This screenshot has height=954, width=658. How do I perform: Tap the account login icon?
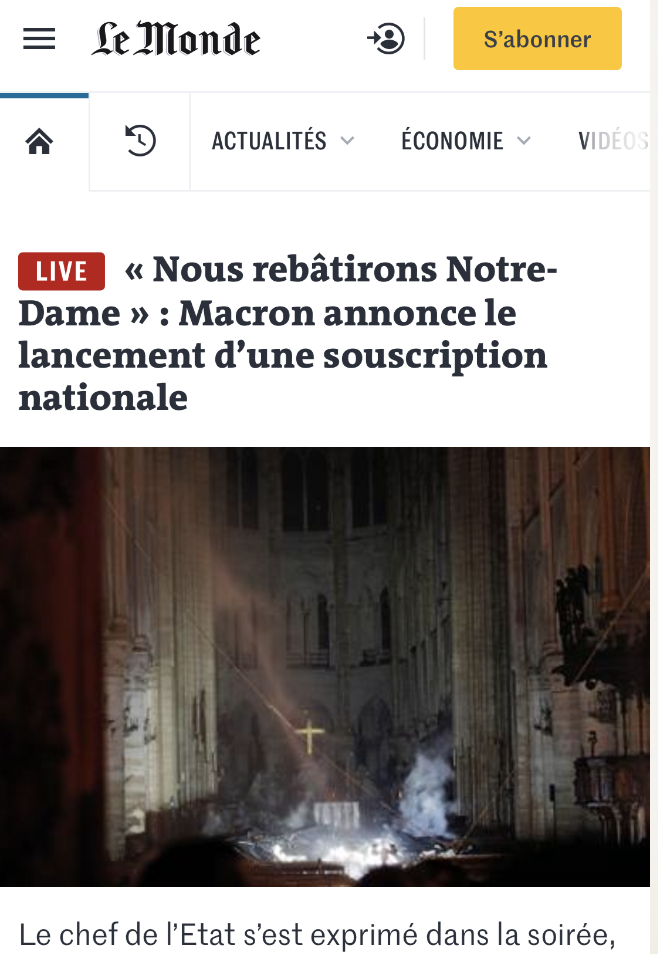pos(386,40)
